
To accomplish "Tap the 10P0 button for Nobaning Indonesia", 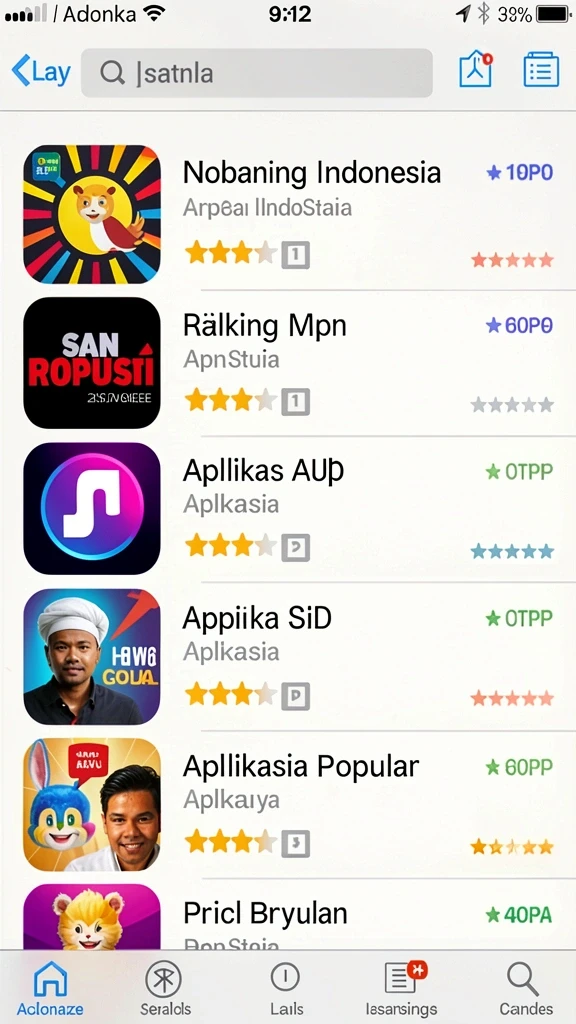I will click(520, 172).
